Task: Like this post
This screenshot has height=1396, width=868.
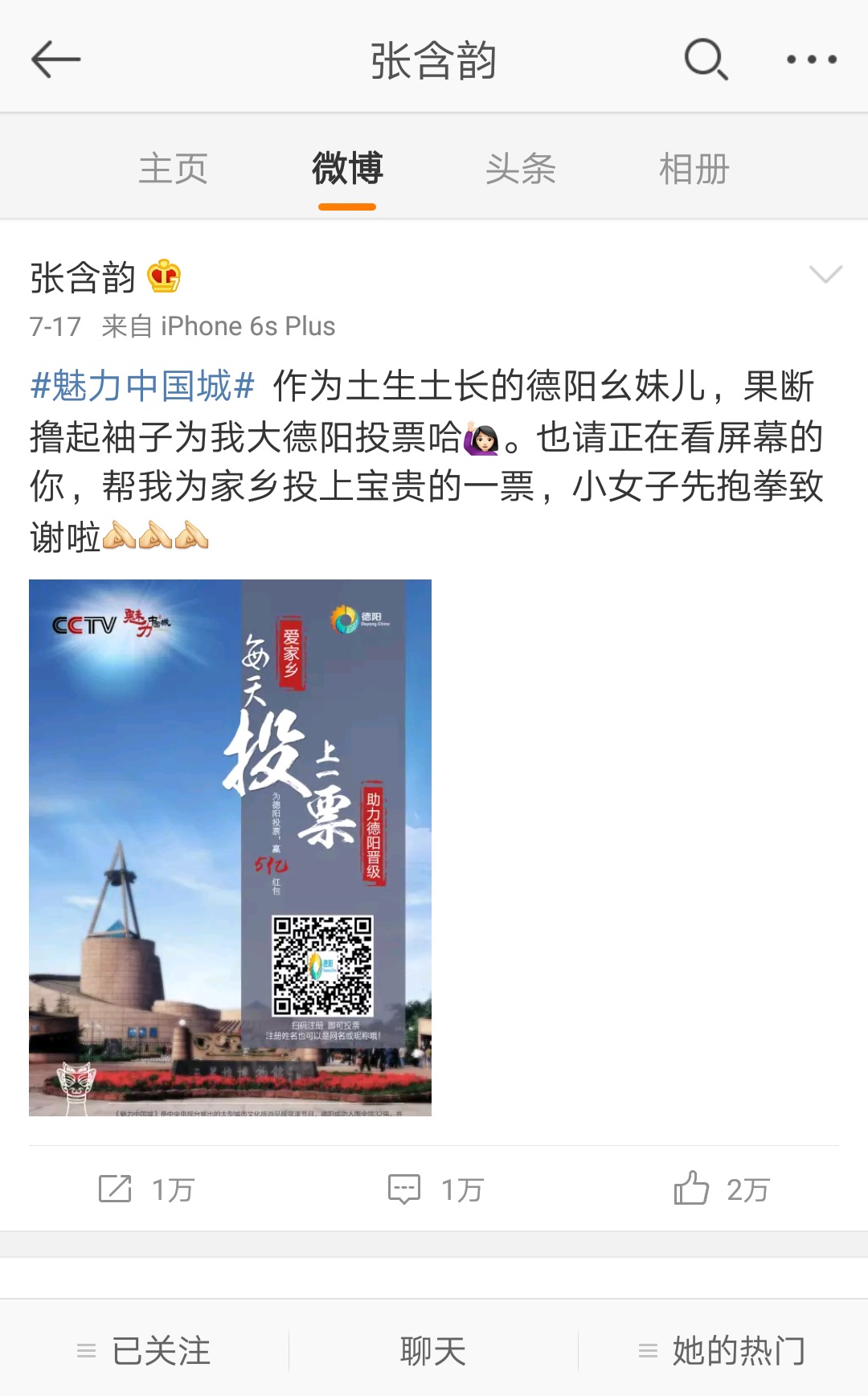Action: [x=721, y=1189]
